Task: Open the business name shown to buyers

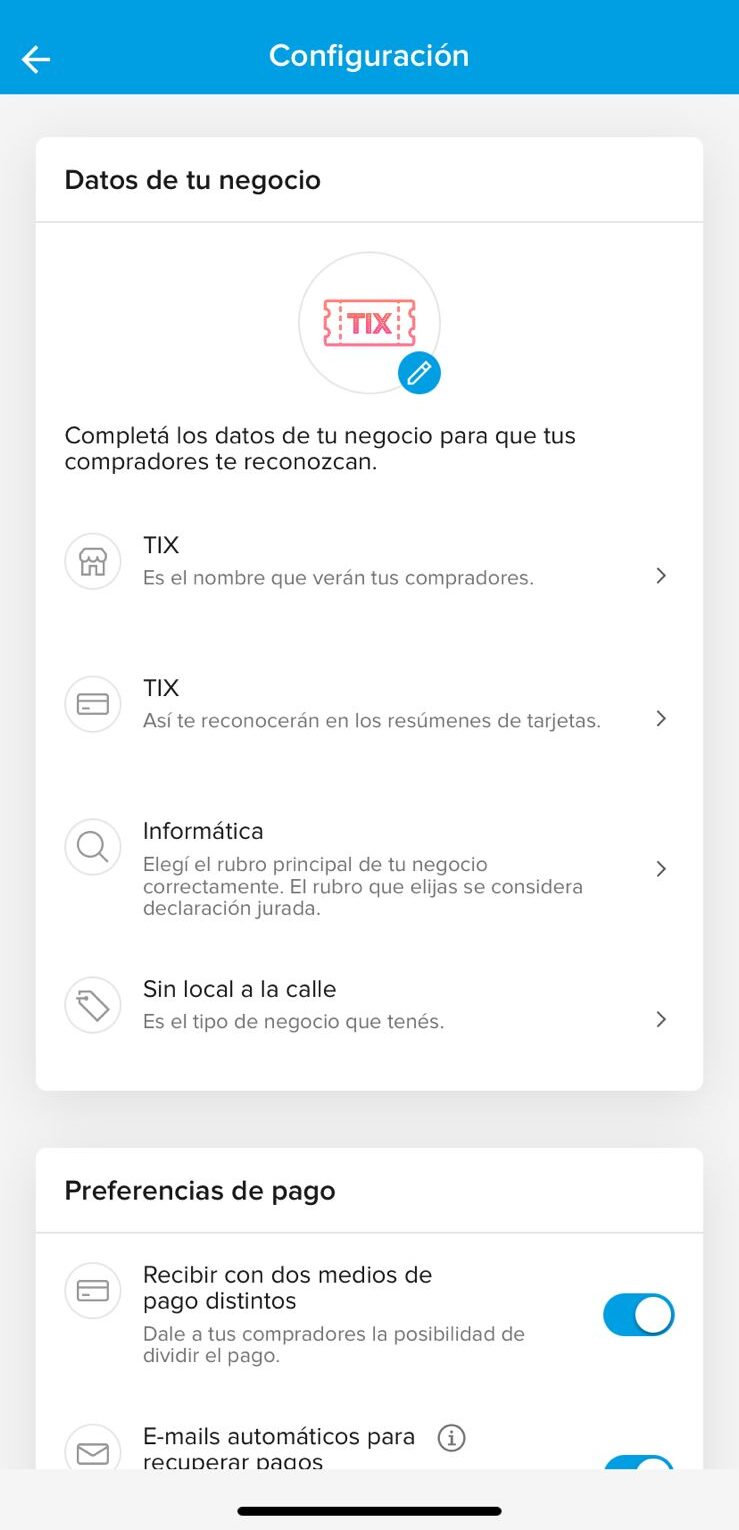Action: click(x=369, y=561)
